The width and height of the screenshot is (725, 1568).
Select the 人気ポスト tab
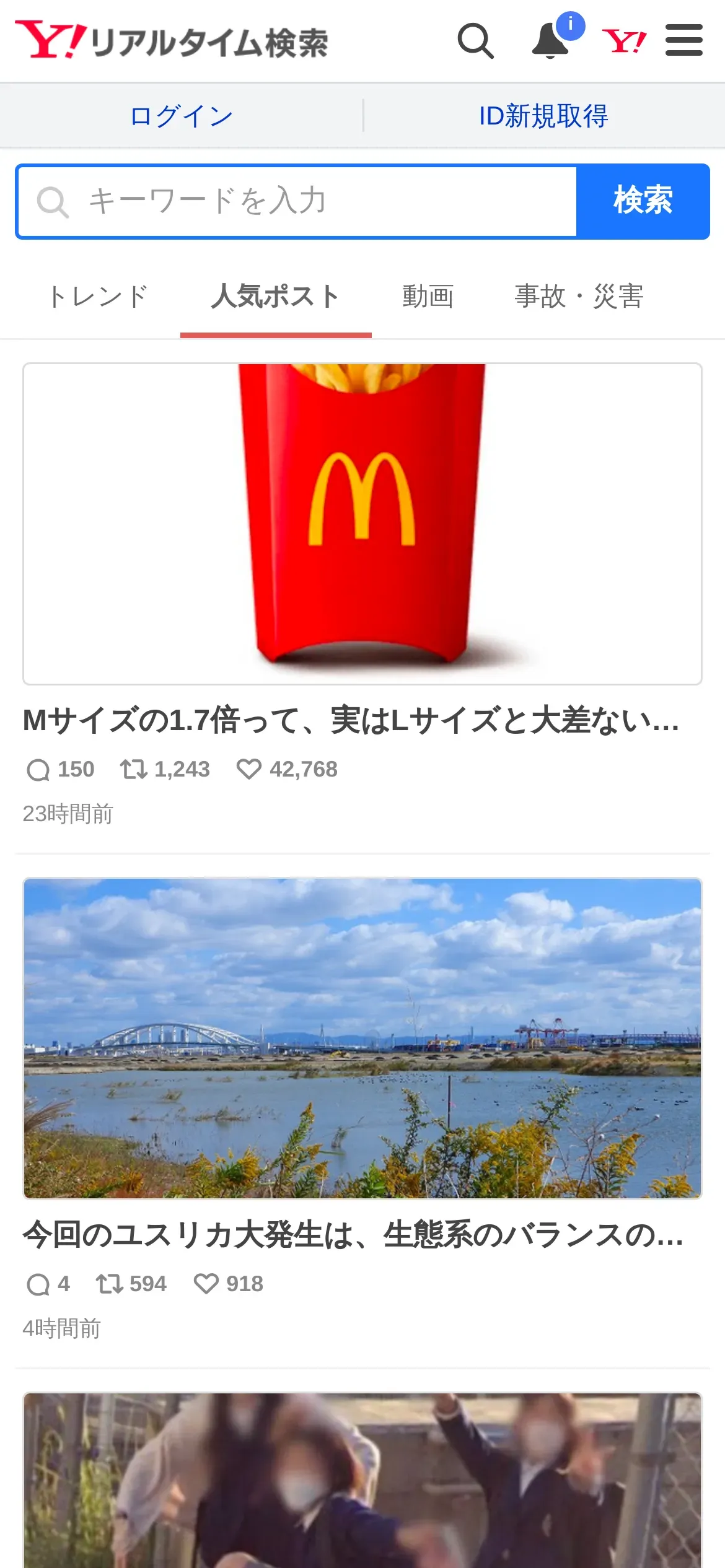tap(276, 297)
